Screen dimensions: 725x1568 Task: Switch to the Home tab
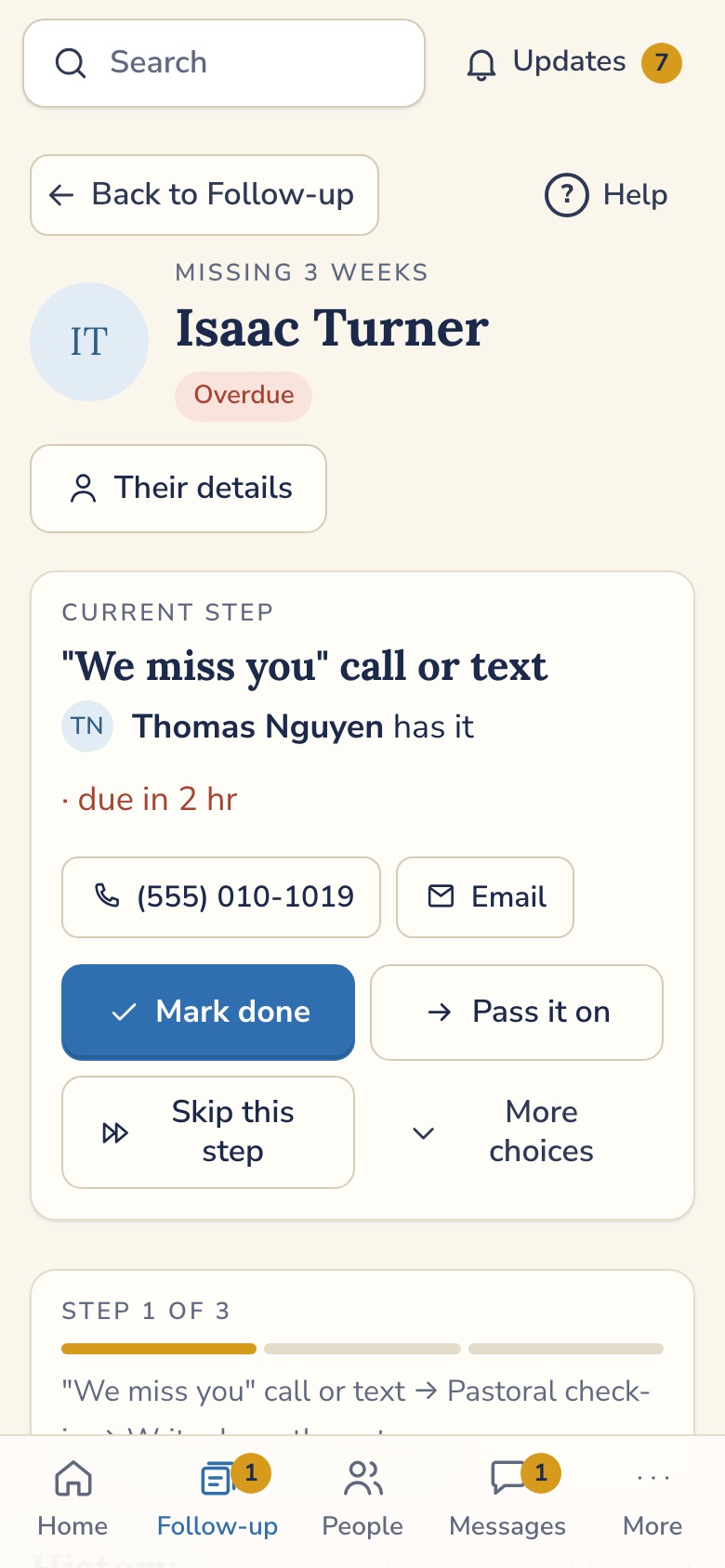72,1498
